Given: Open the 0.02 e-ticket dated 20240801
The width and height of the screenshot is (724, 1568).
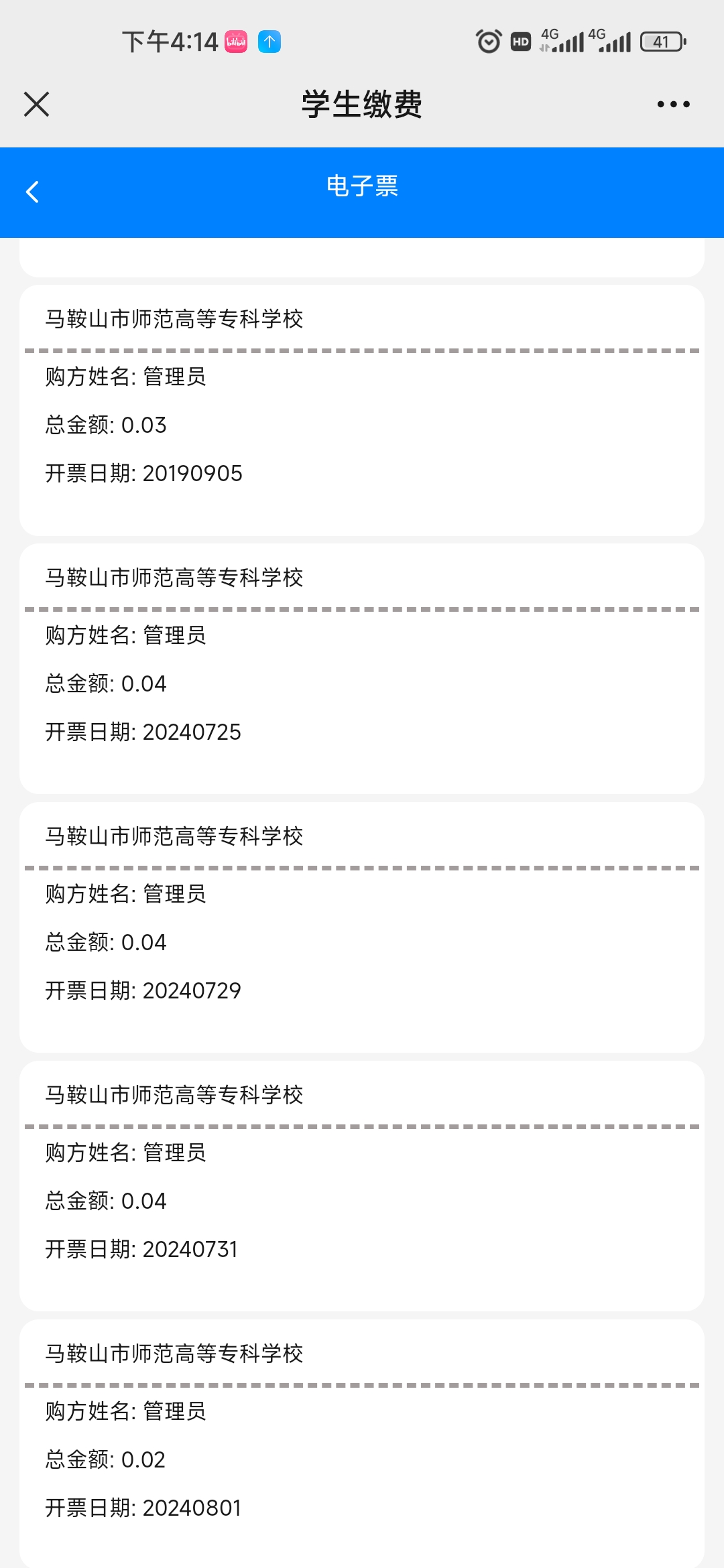Looking at the screenshot, I should (362, 1445).
